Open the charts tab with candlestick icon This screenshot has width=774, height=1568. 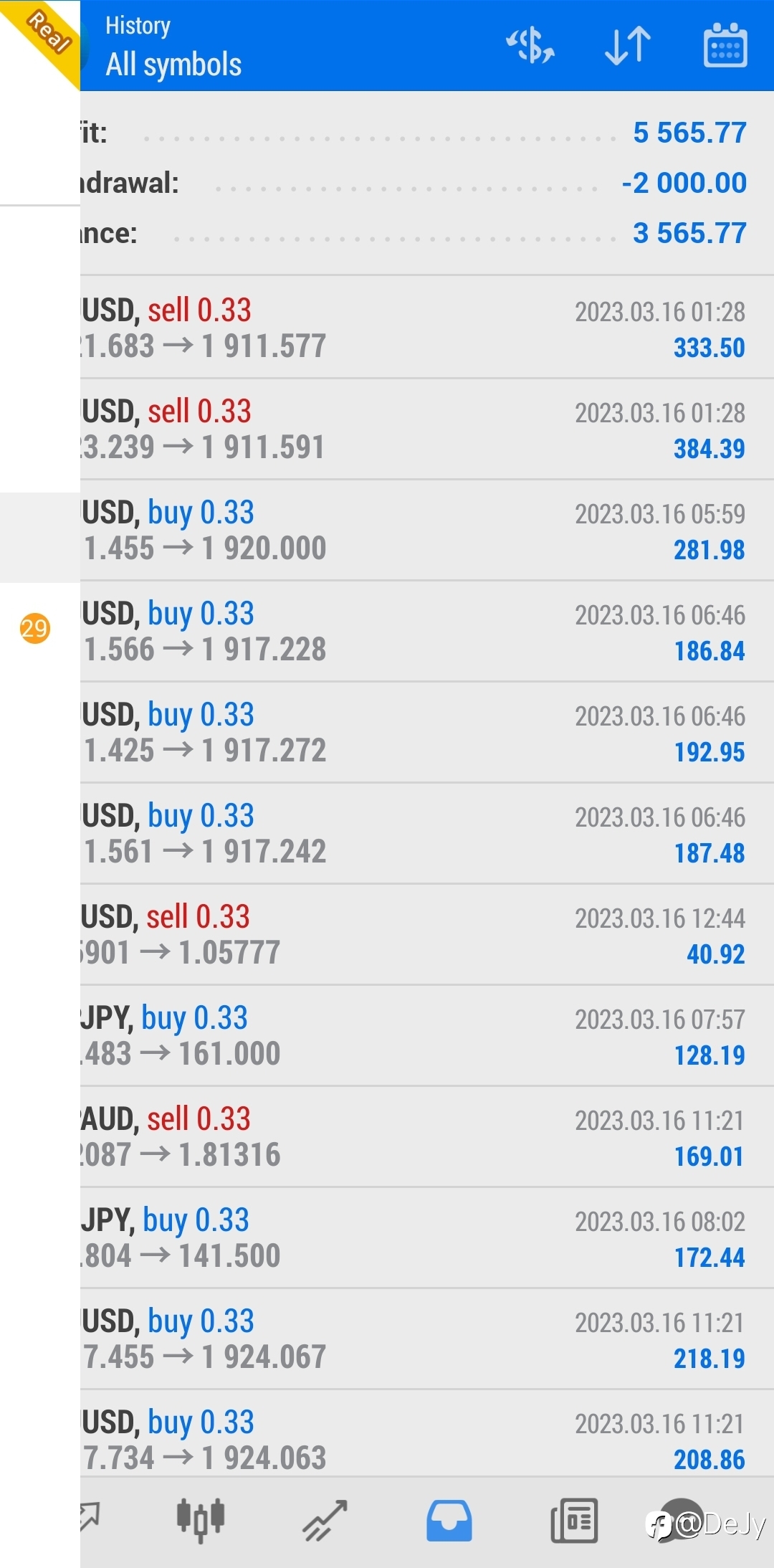[x=201, y=1520]
